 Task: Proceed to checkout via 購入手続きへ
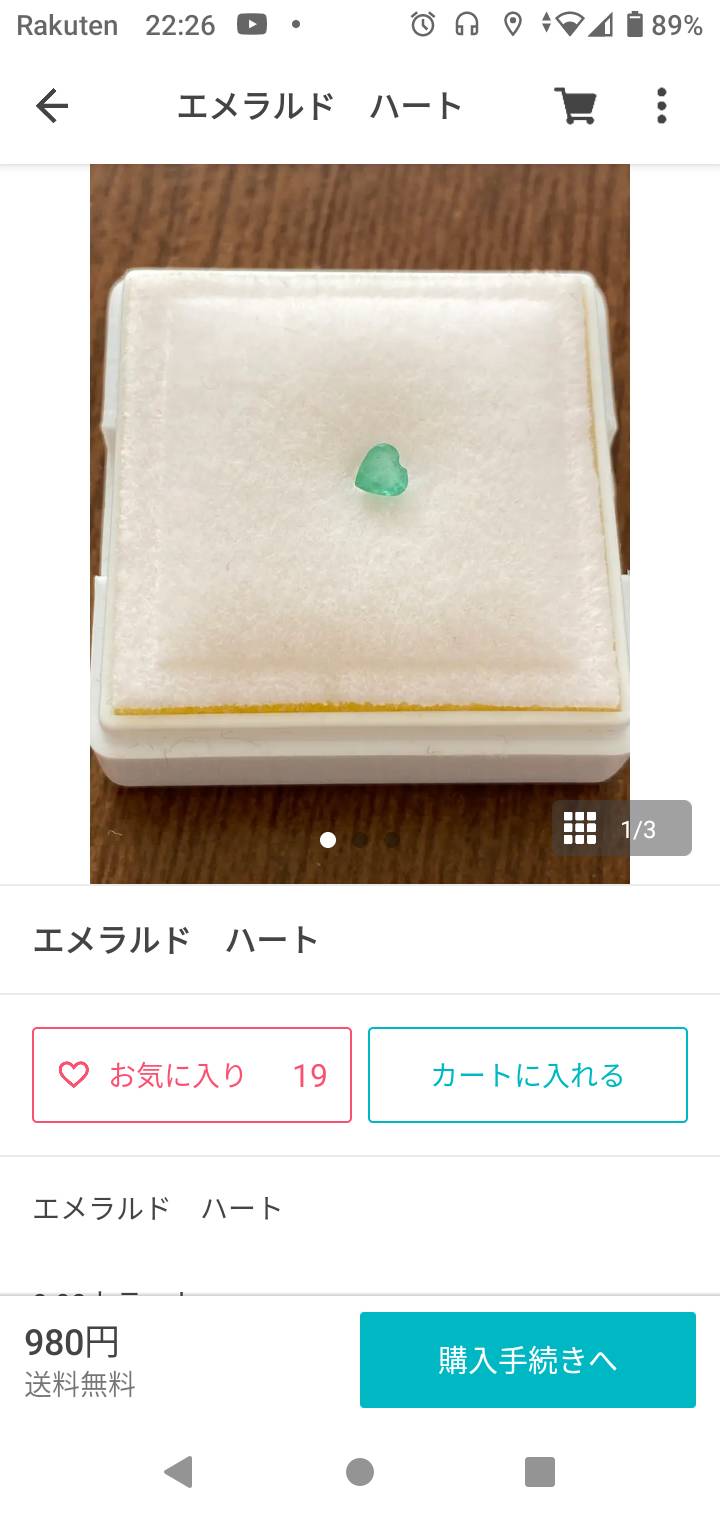[x=528, y=1360]
